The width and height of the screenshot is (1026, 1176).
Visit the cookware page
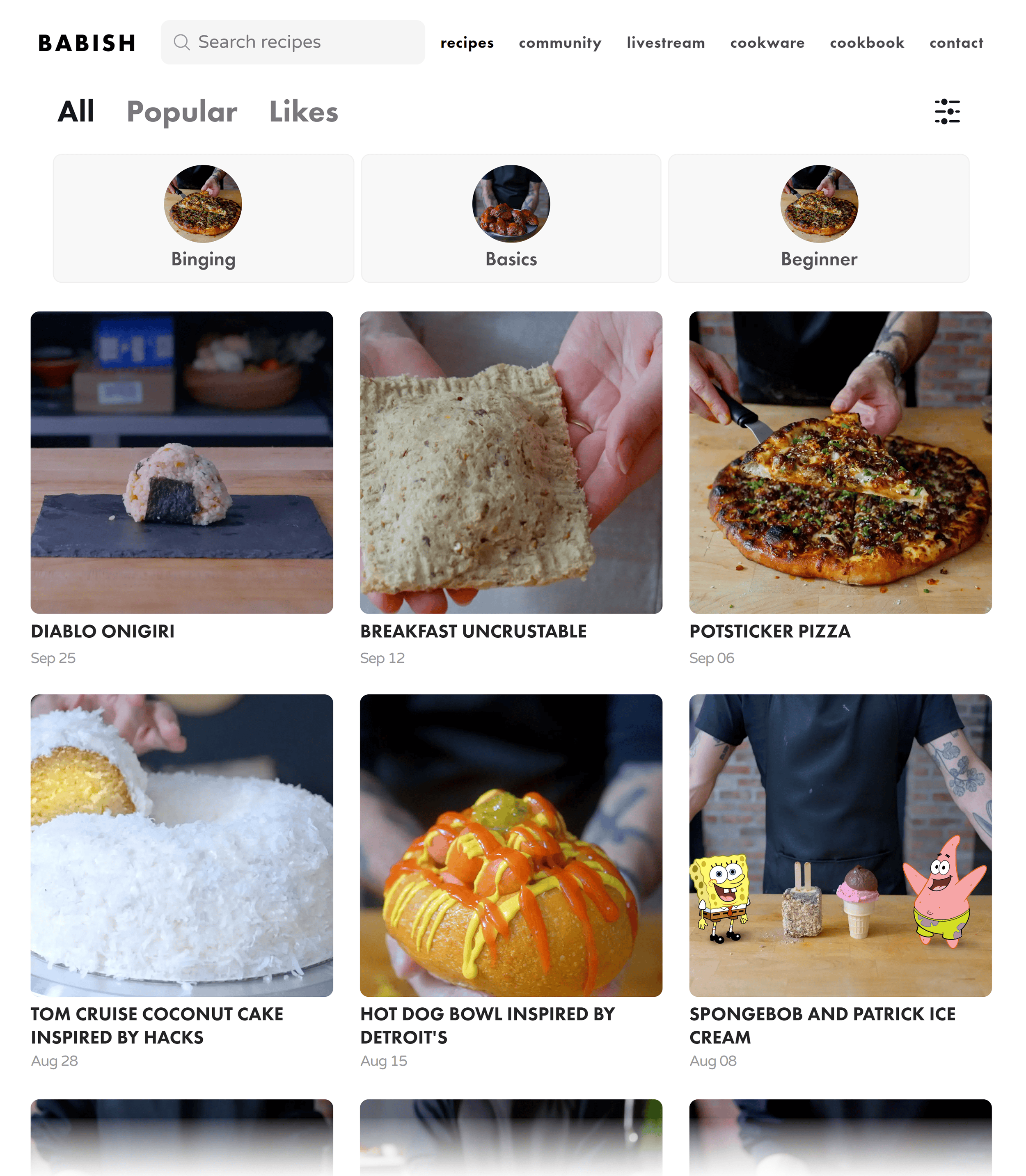767,42
